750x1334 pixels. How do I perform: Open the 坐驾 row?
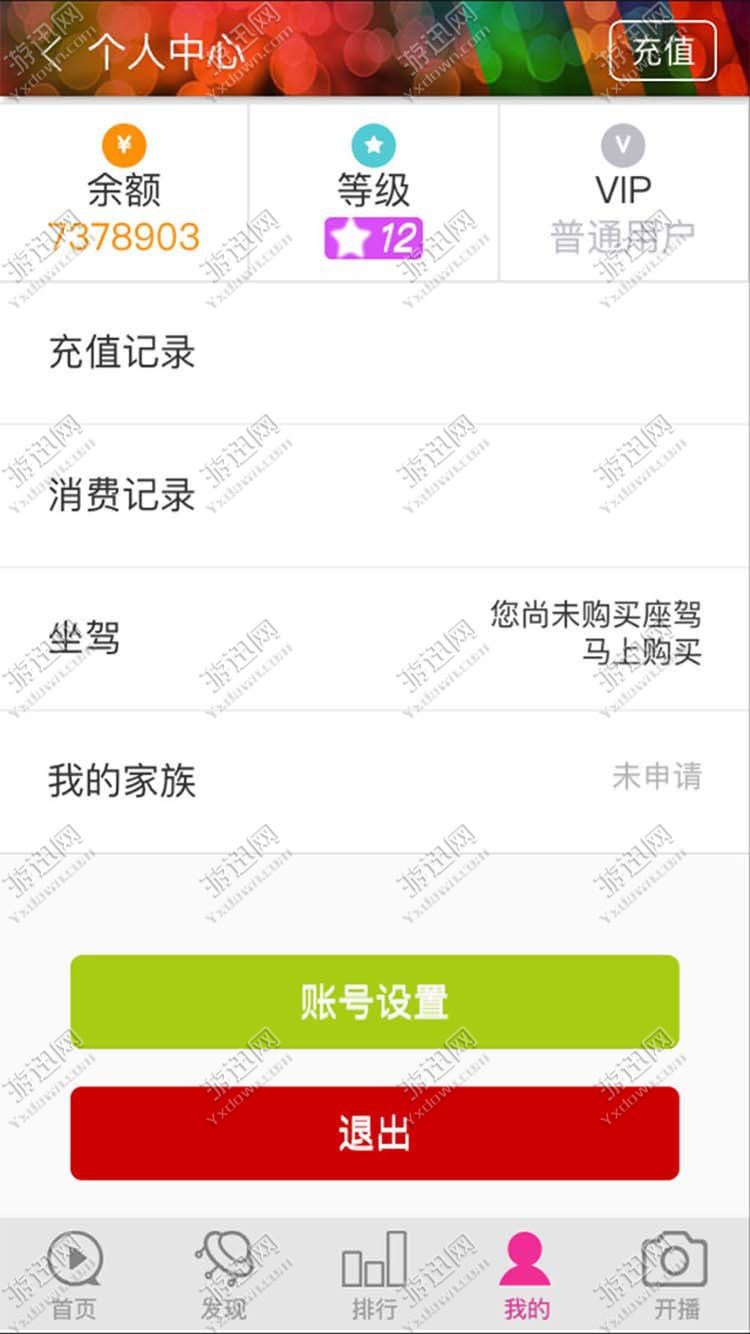374,637
